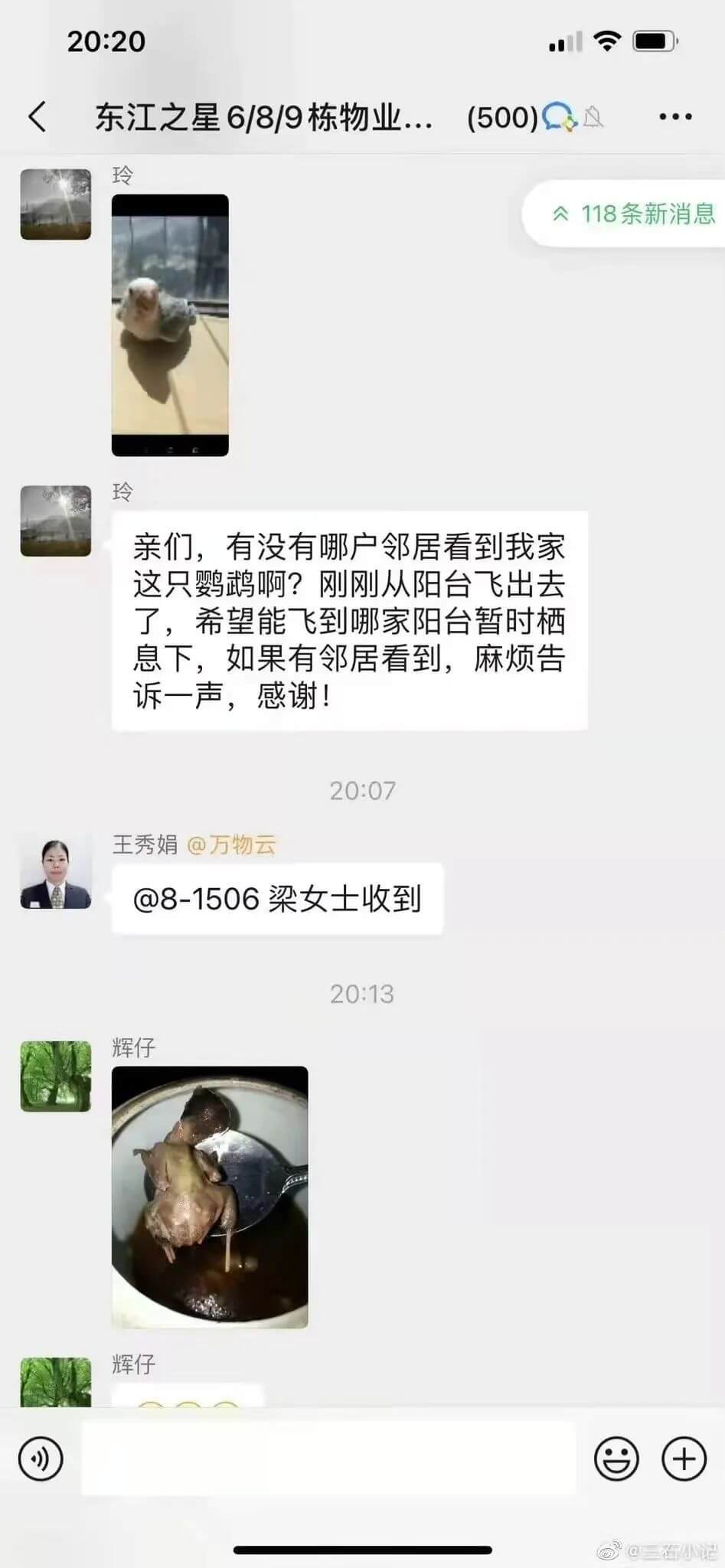Open the emoji picker
This screenshot has height=1568, width=725.
(x=616, y=1459)
